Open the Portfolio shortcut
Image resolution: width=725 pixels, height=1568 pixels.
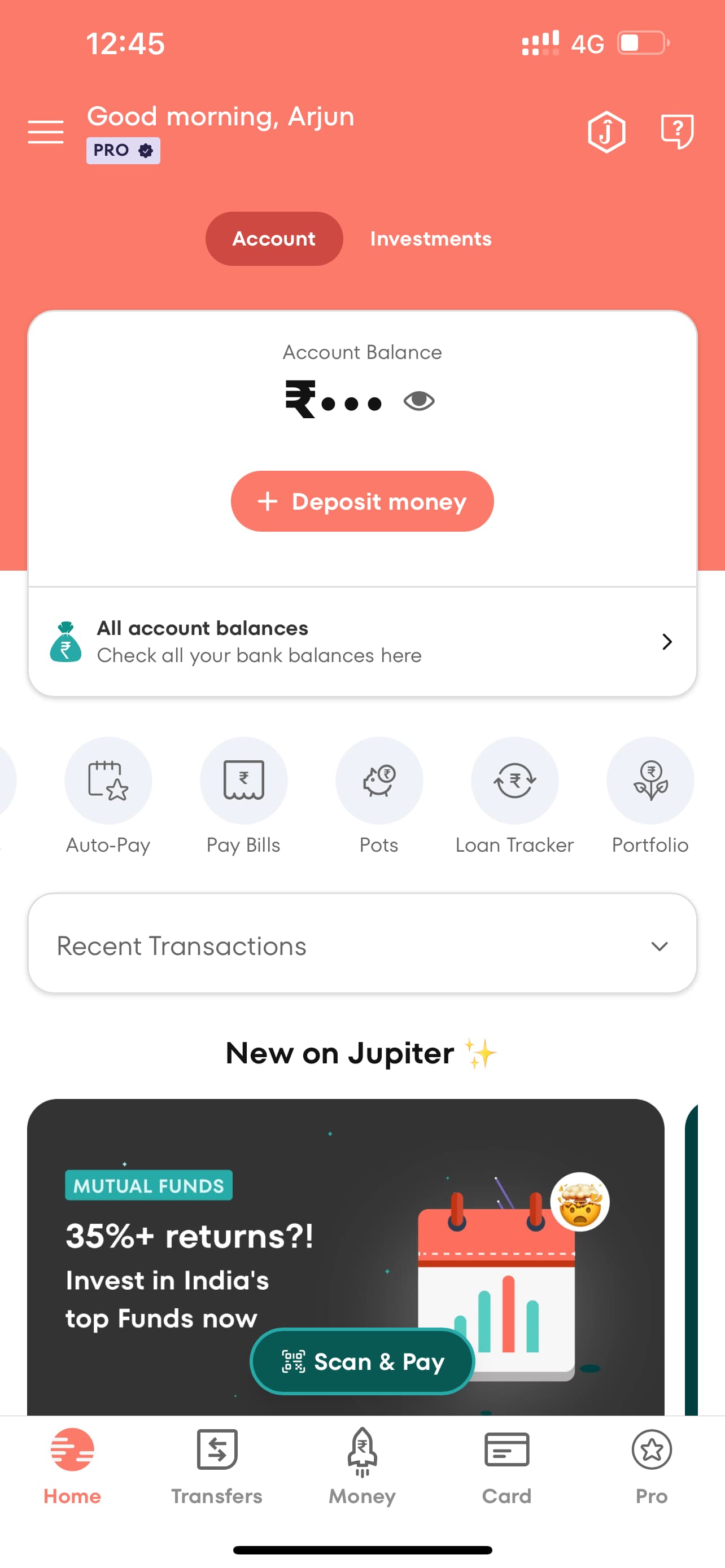(x=649, y=781)
